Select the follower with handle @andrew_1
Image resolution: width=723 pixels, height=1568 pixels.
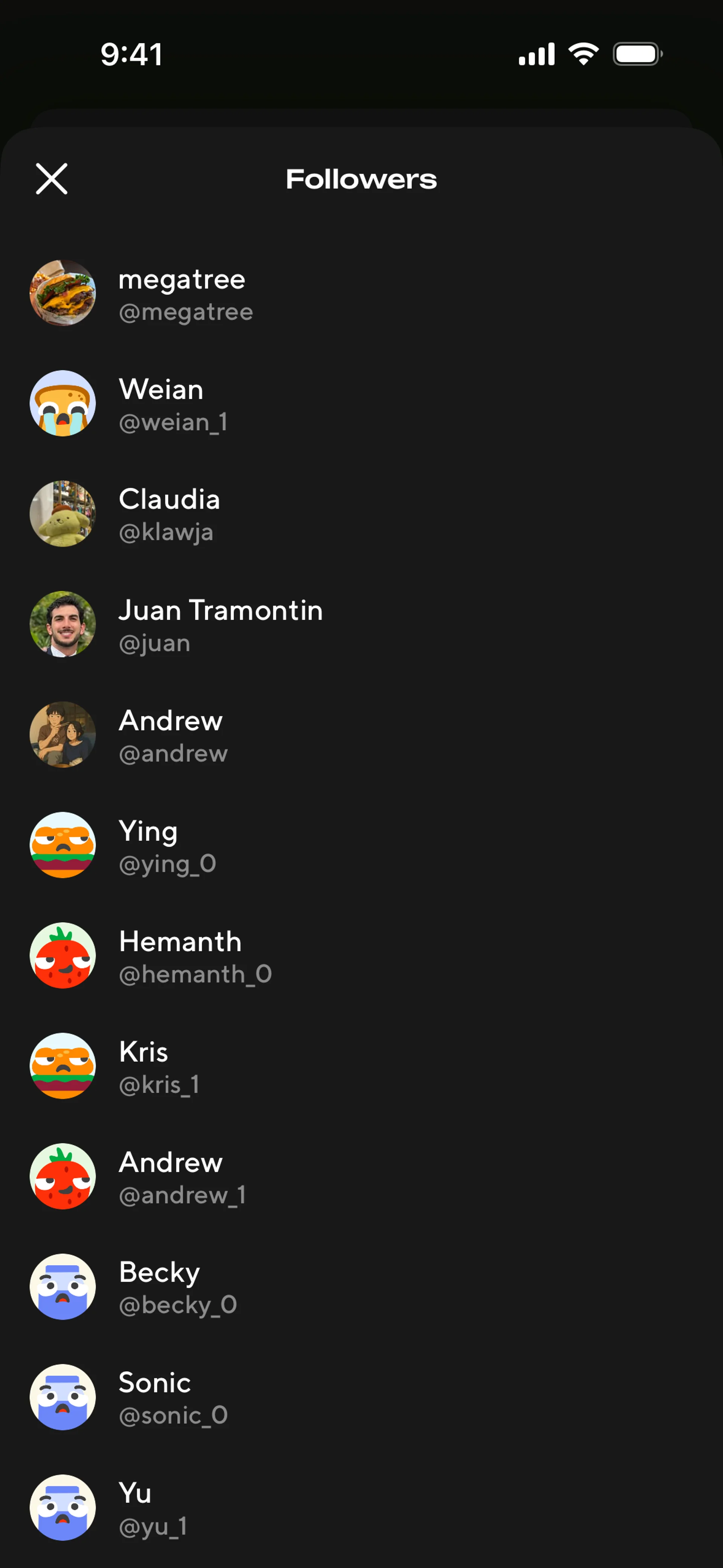click(x=361, y=1177)
